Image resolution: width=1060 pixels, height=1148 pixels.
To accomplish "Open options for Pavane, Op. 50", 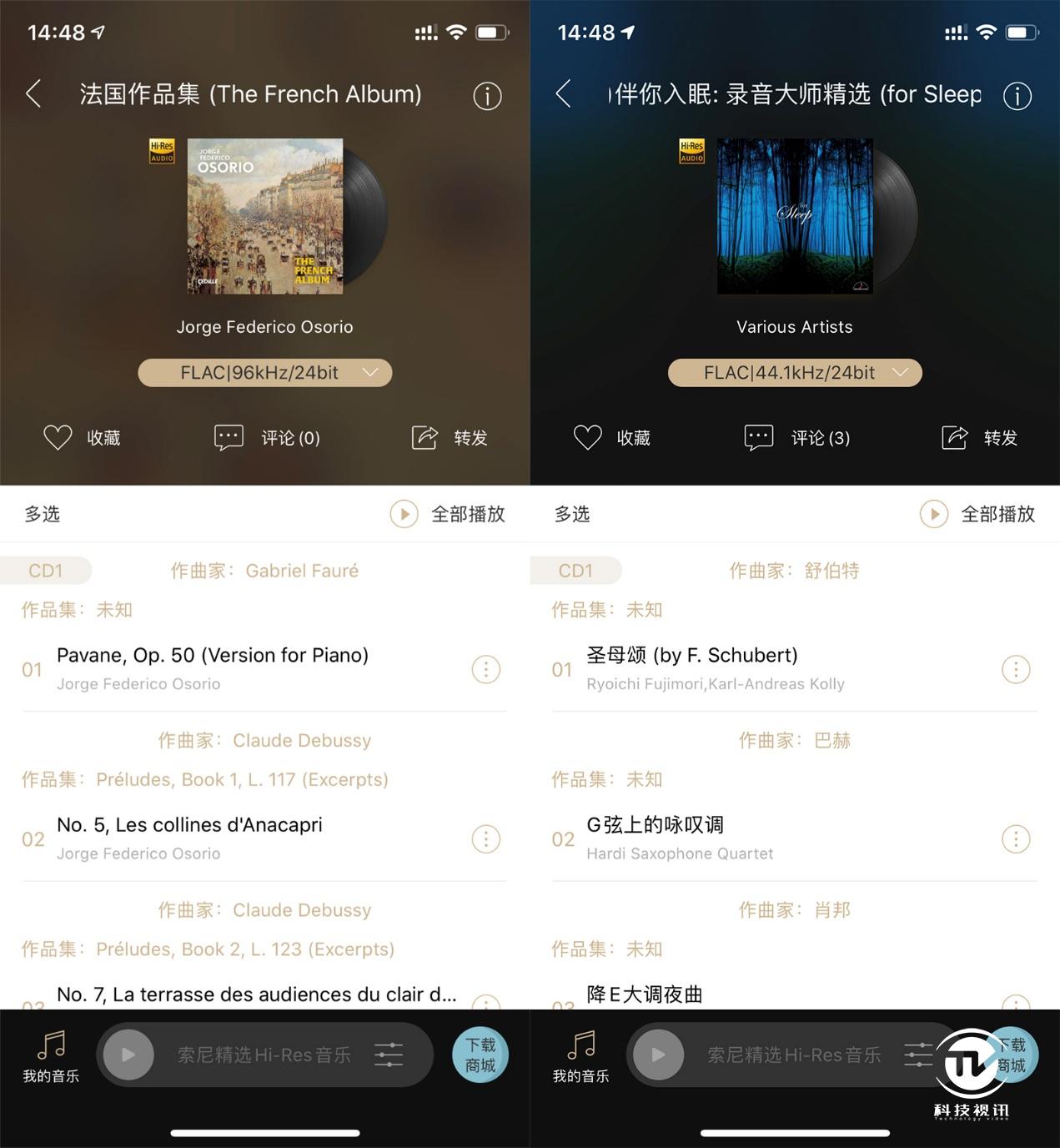I will pyautogui.click(x=485, y=669).
